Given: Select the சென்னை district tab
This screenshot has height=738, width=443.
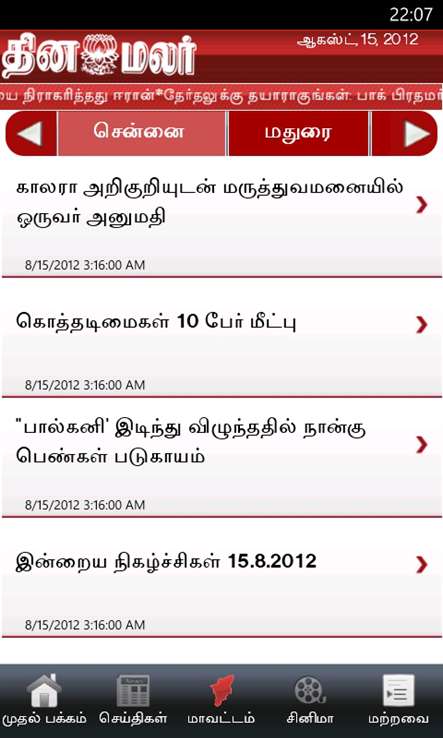Looking at the screenshot, I should [x=141, y=133].
